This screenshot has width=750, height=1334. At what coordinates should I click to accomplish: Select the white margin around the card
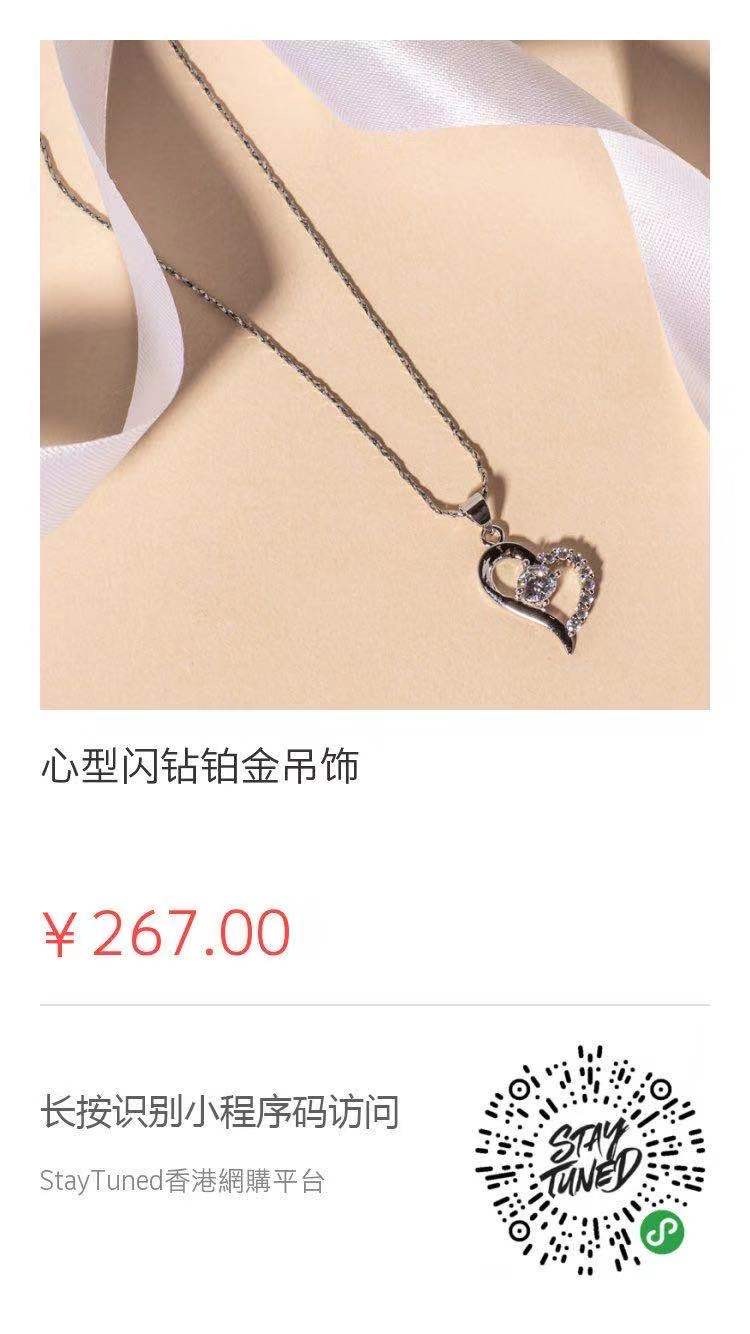pos(18,400)
